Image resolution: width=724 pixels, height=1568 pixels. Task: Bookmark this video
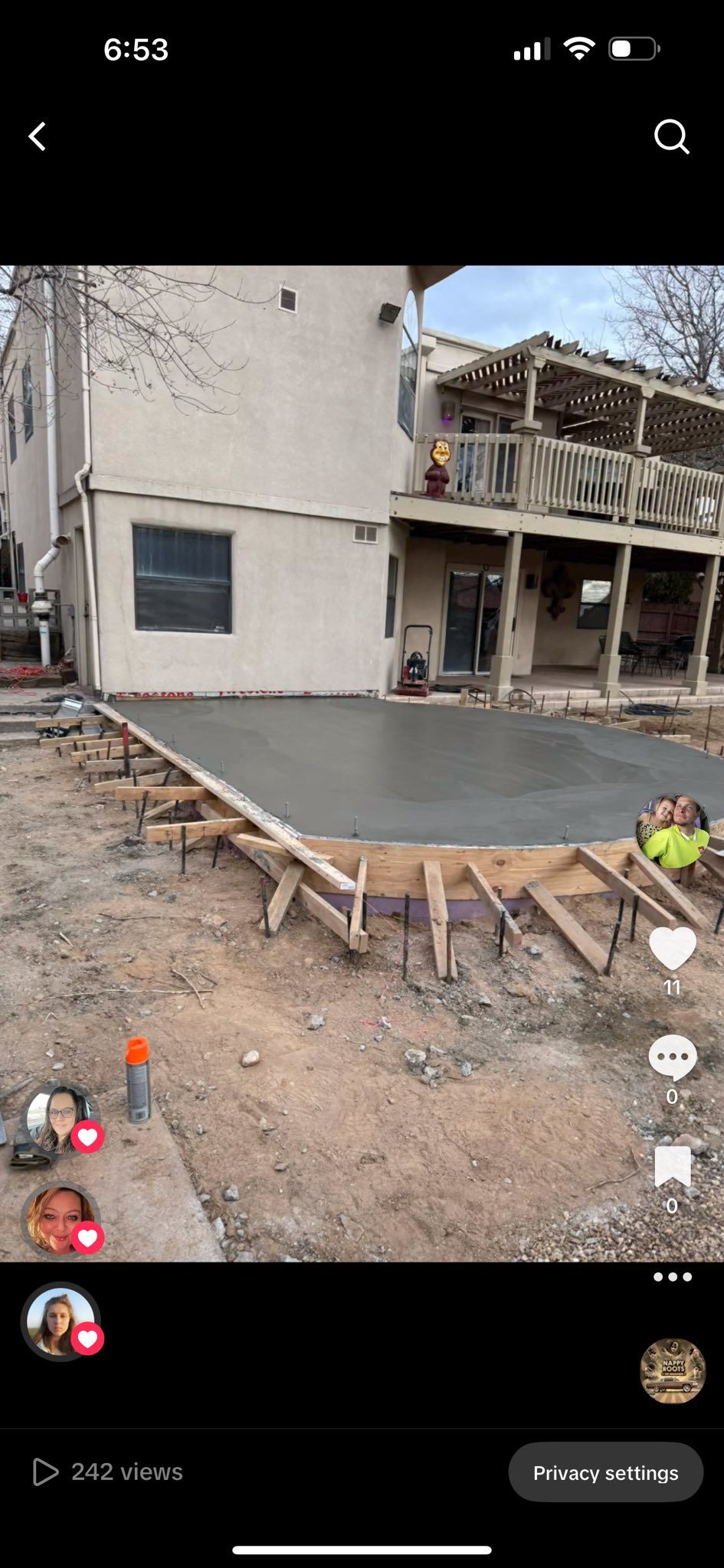[672, 1168]
